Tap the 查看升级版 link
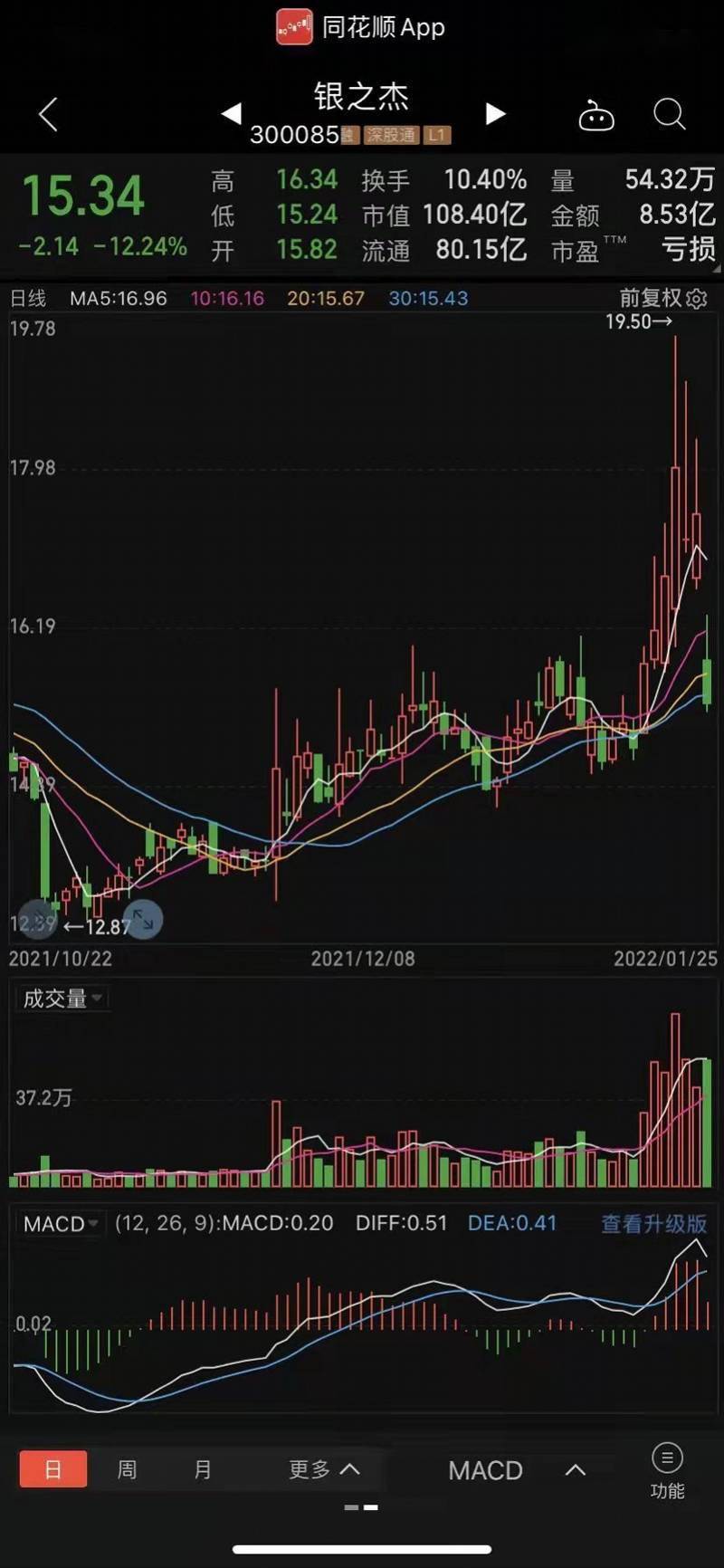This screenshot has height=1568, width=724. [x=653, y=1224]
